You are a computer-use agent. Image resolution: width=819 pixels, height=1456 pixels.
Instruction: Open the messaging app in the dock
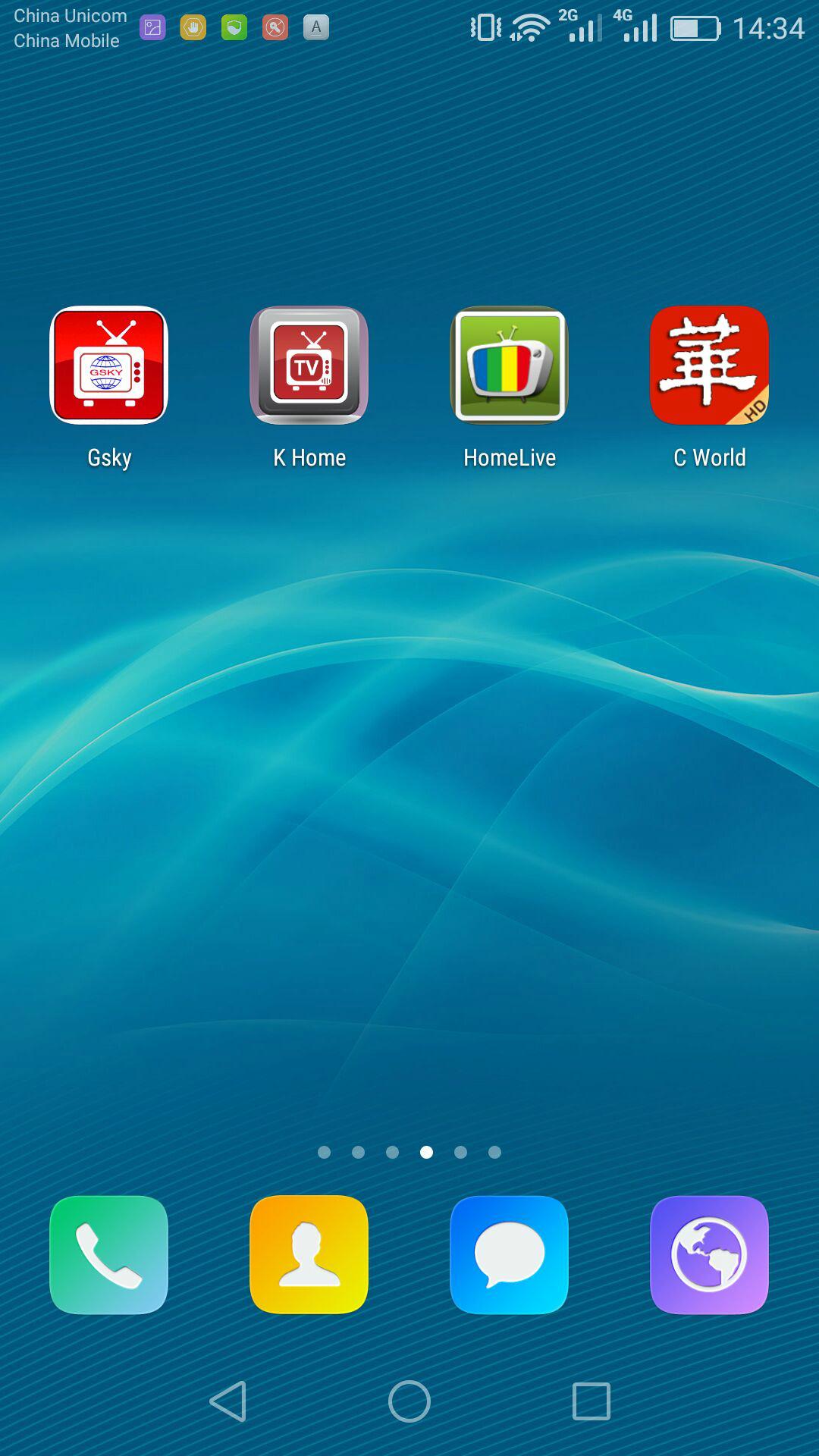pos(509,1254)
